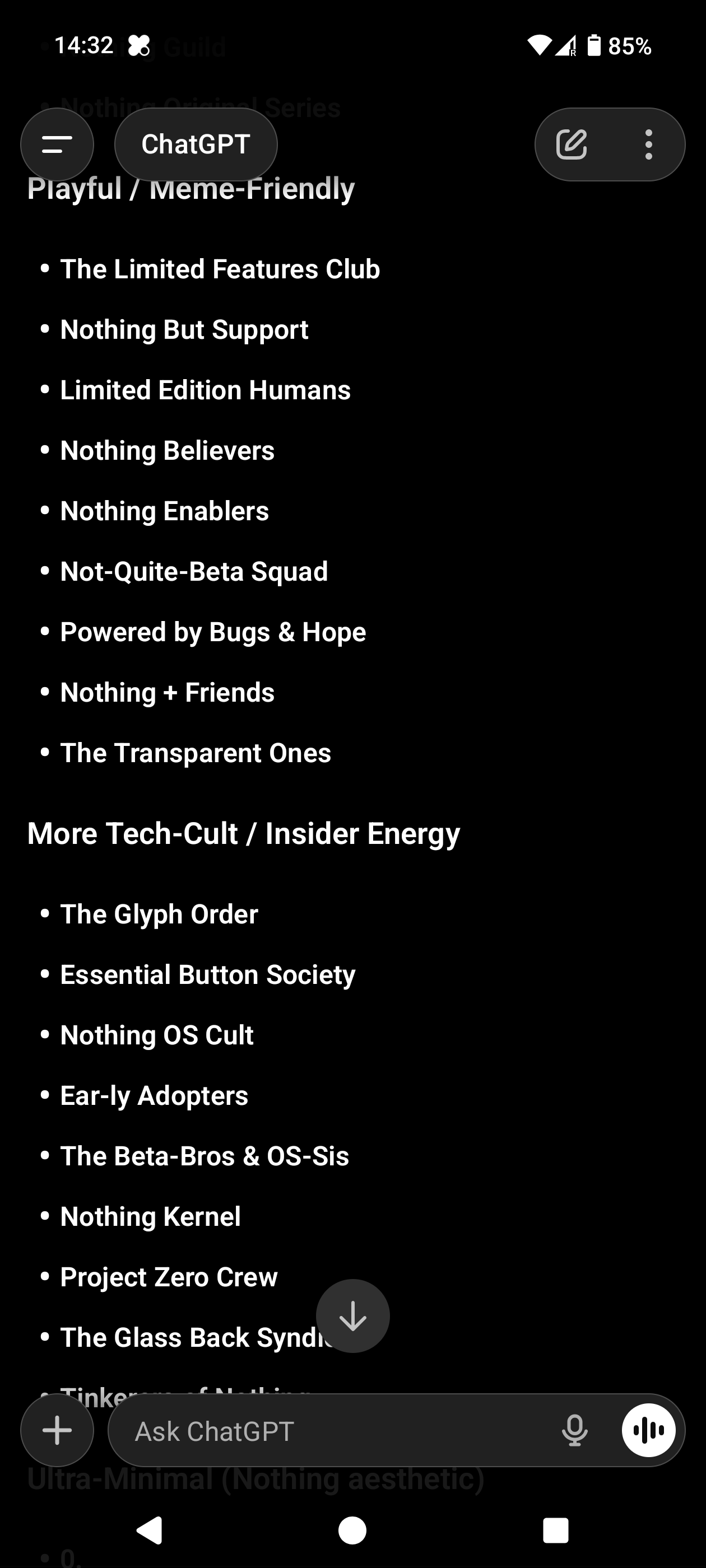Open the plus attachment menu

click(57, 1430)
